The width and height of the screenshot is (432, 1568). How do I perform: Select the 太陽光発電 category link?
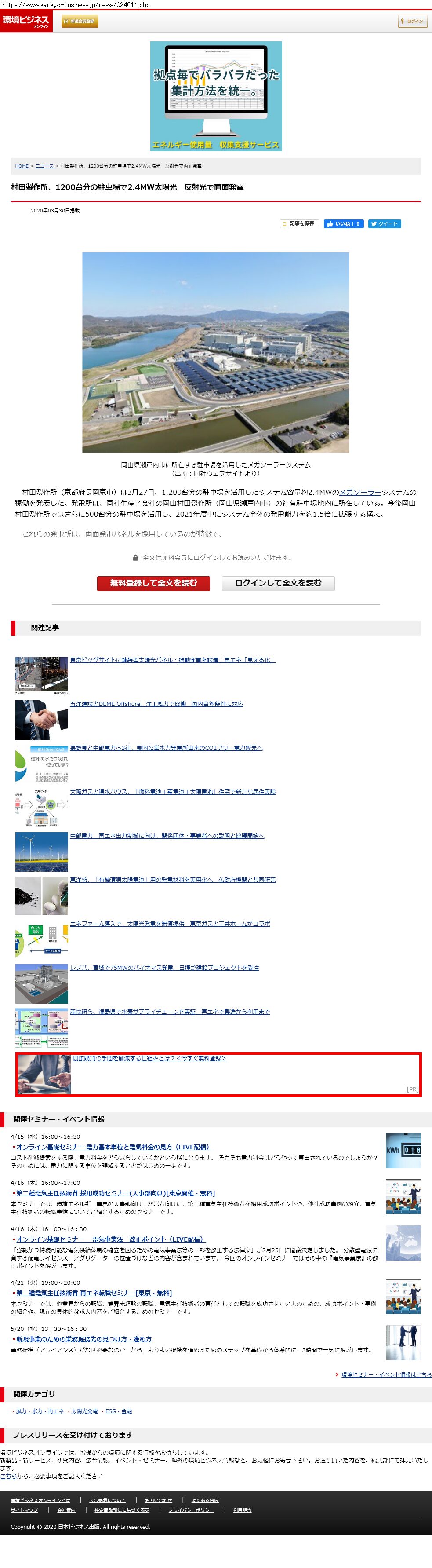pyautogui.click(x=84, y=1411)
